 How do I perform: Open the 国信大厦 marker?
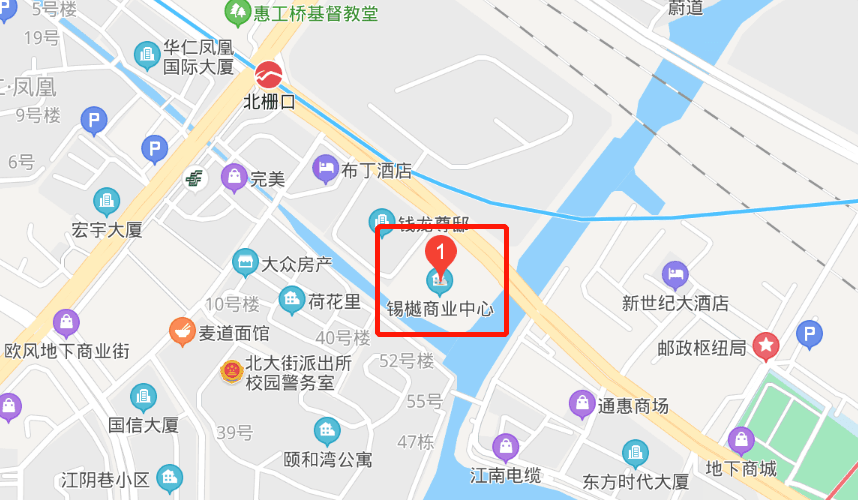[143, 398]
